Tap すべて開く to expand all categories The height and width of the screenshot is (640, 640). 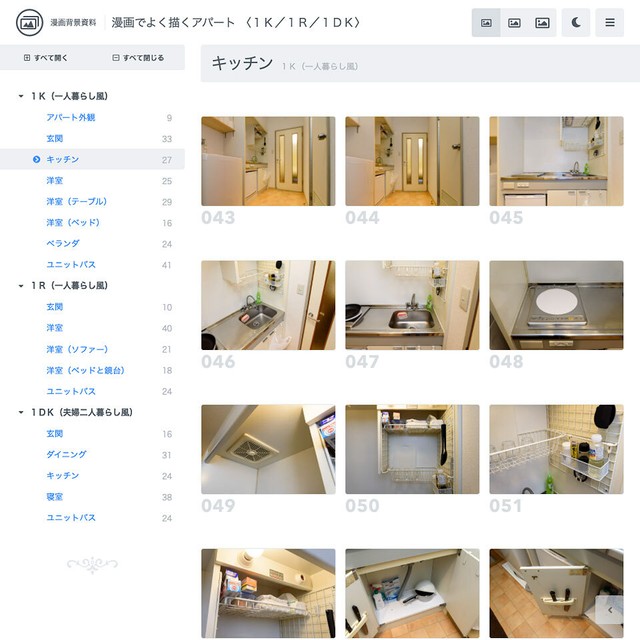point(46,58)
